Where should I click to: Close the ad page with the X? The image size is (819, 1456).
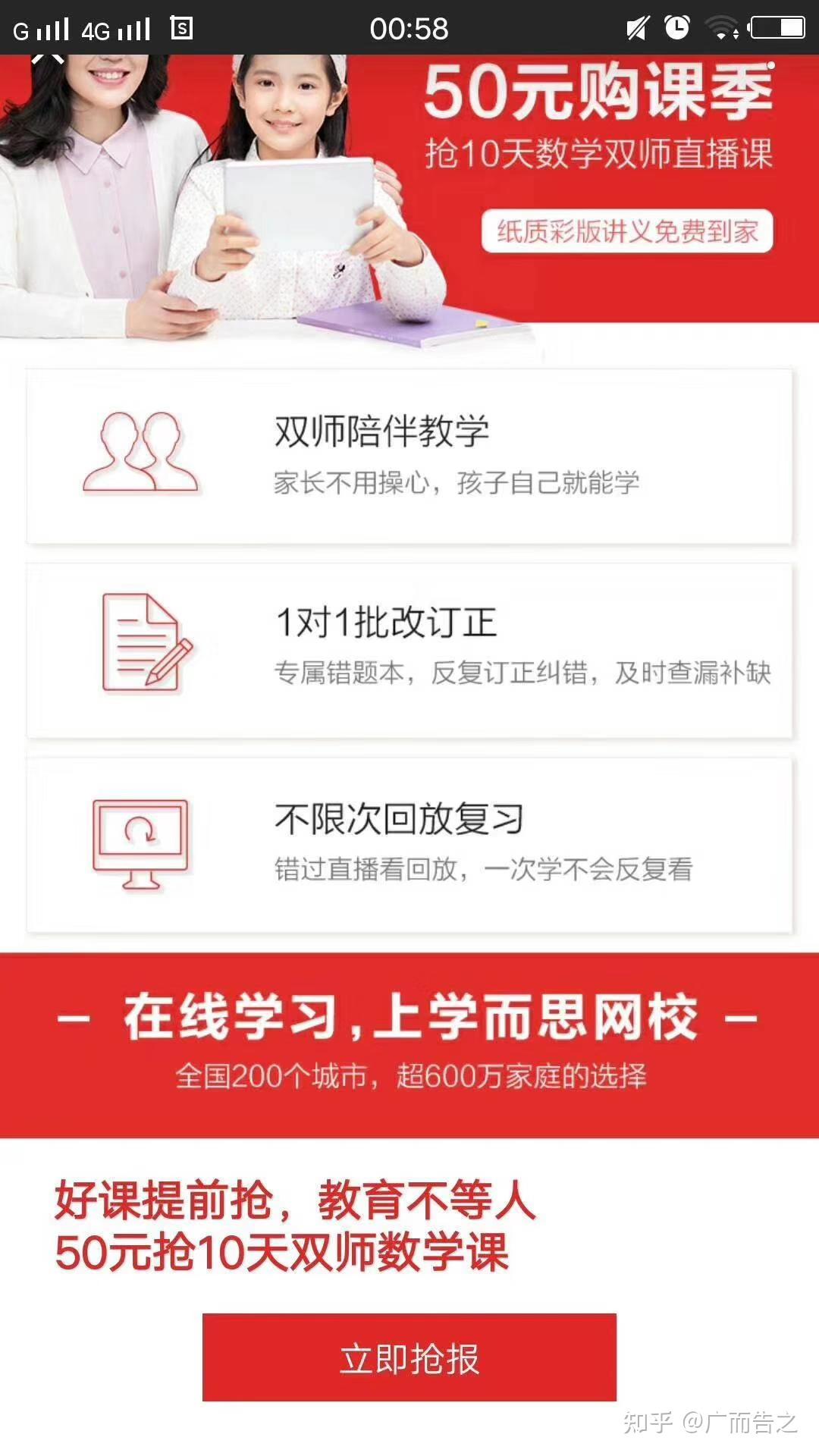click(47, 59)
